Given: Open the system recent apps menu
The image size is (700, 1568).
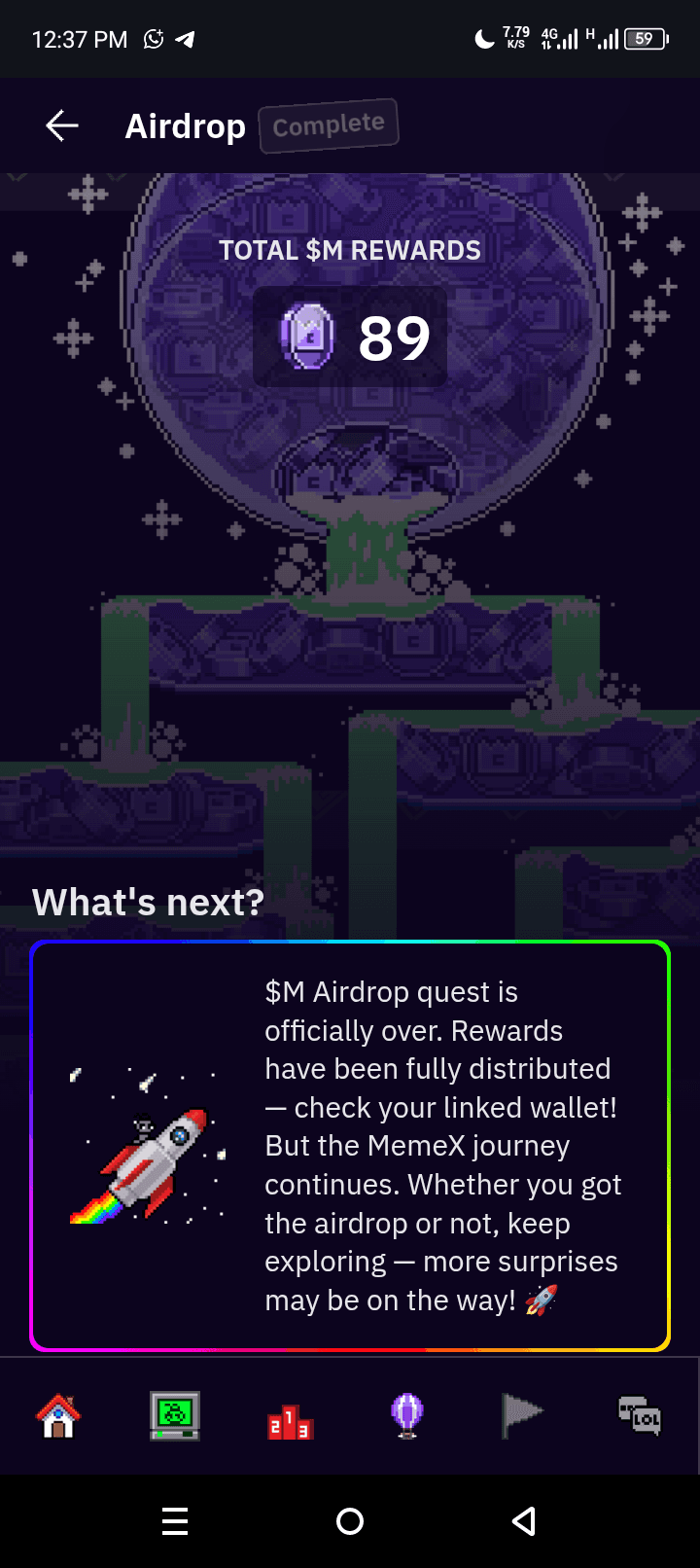Looking at the screenshot, I should [x=175, y=1521].
